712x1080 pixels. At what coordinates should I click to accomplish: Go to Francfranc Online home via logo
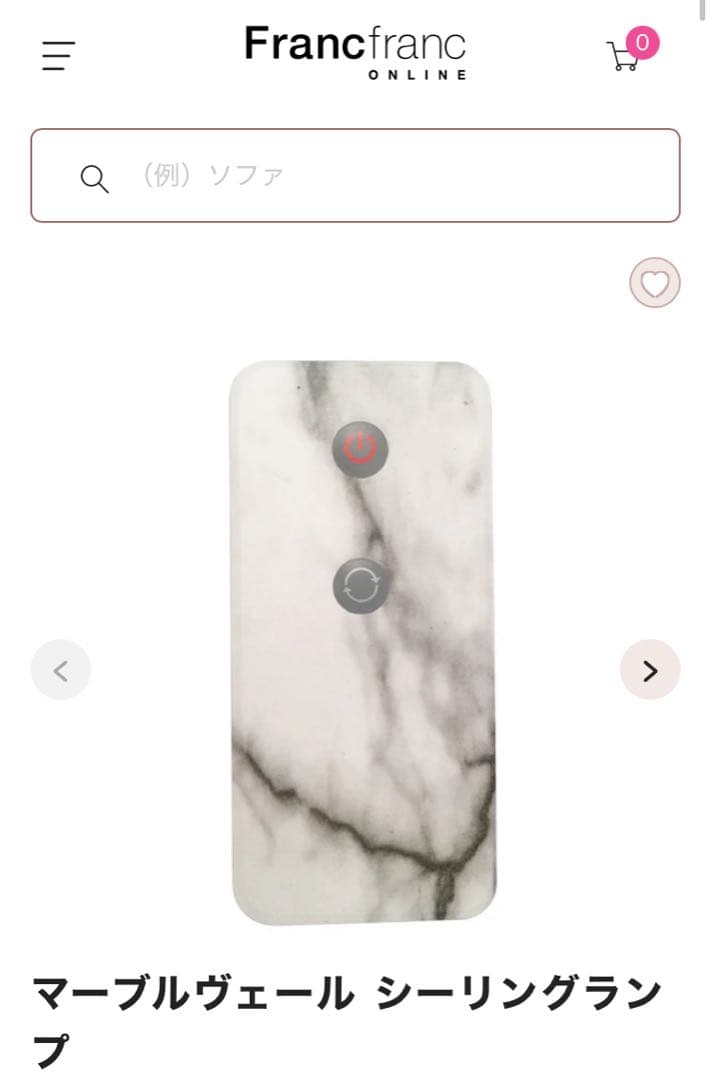pos(355,52)
